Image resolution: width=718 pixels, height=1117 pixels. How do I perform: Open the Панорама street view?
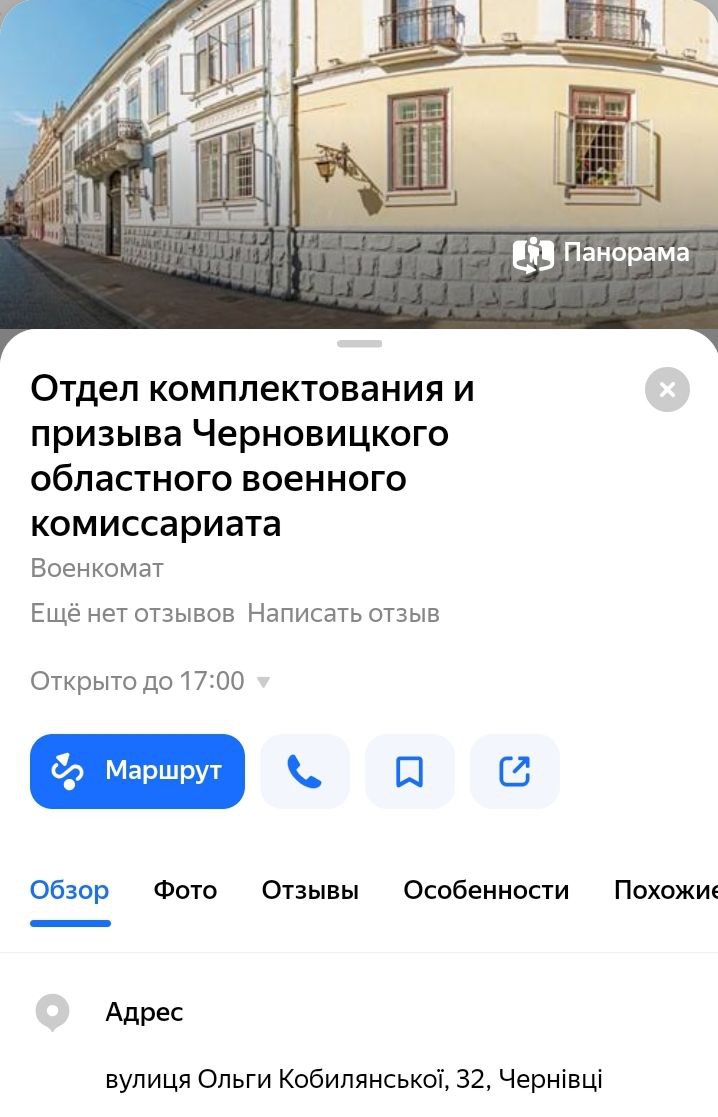point(602,254)
